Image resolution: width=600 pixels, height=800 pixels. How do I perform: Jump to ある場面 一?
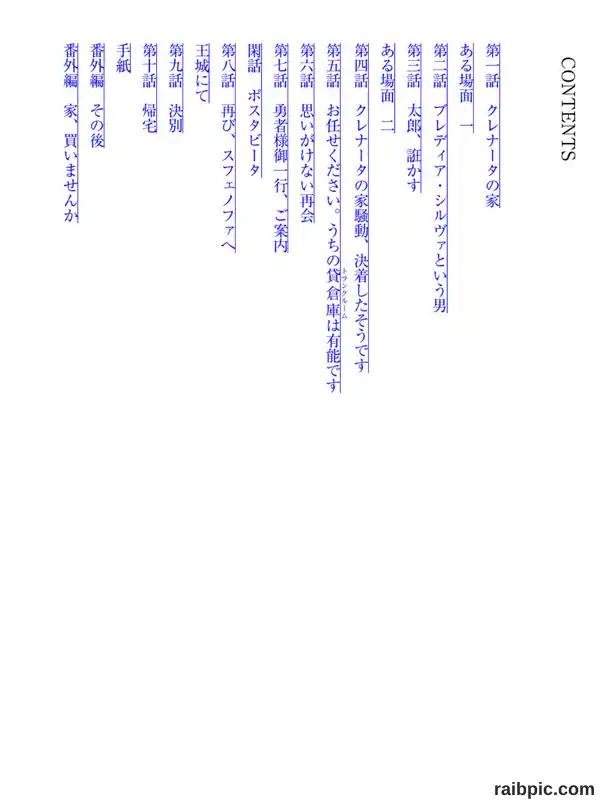[x=466, y=88]
